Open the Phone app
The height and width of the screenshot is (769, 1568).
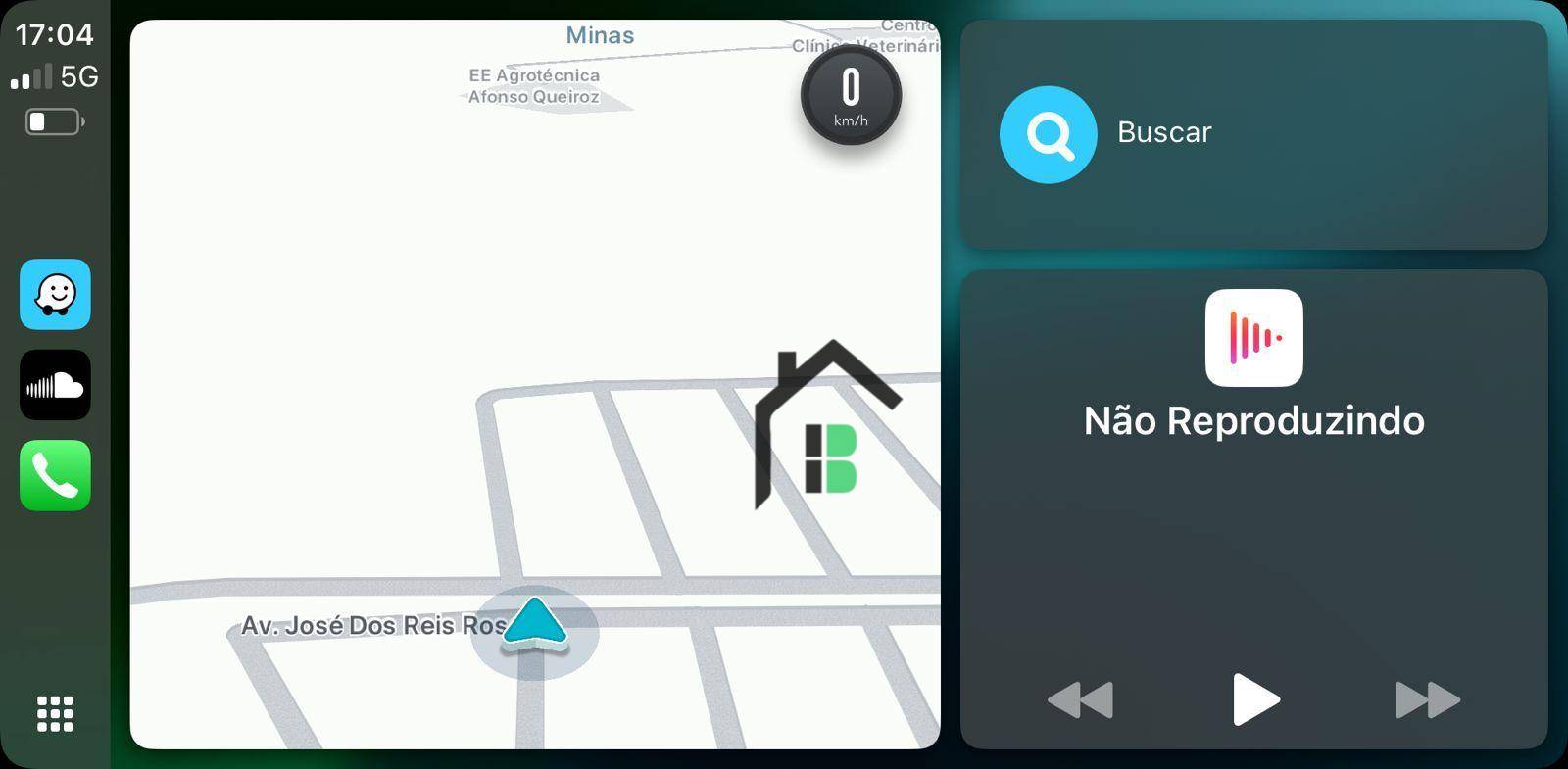tap(55, 475)
